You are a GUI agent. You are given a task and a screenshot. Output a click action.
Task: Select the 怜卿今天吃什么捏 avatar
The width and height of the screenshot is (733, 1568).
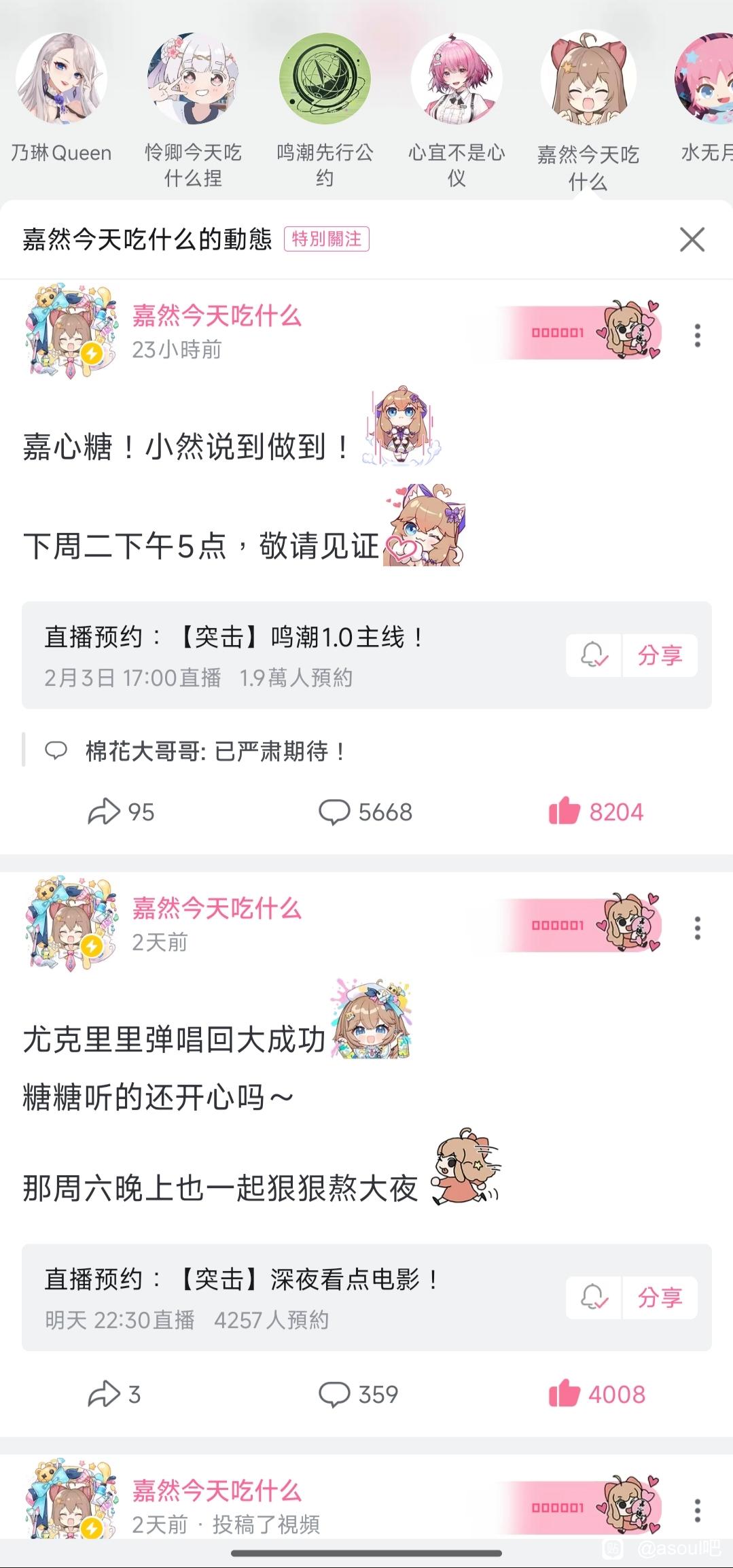(193, 77)
